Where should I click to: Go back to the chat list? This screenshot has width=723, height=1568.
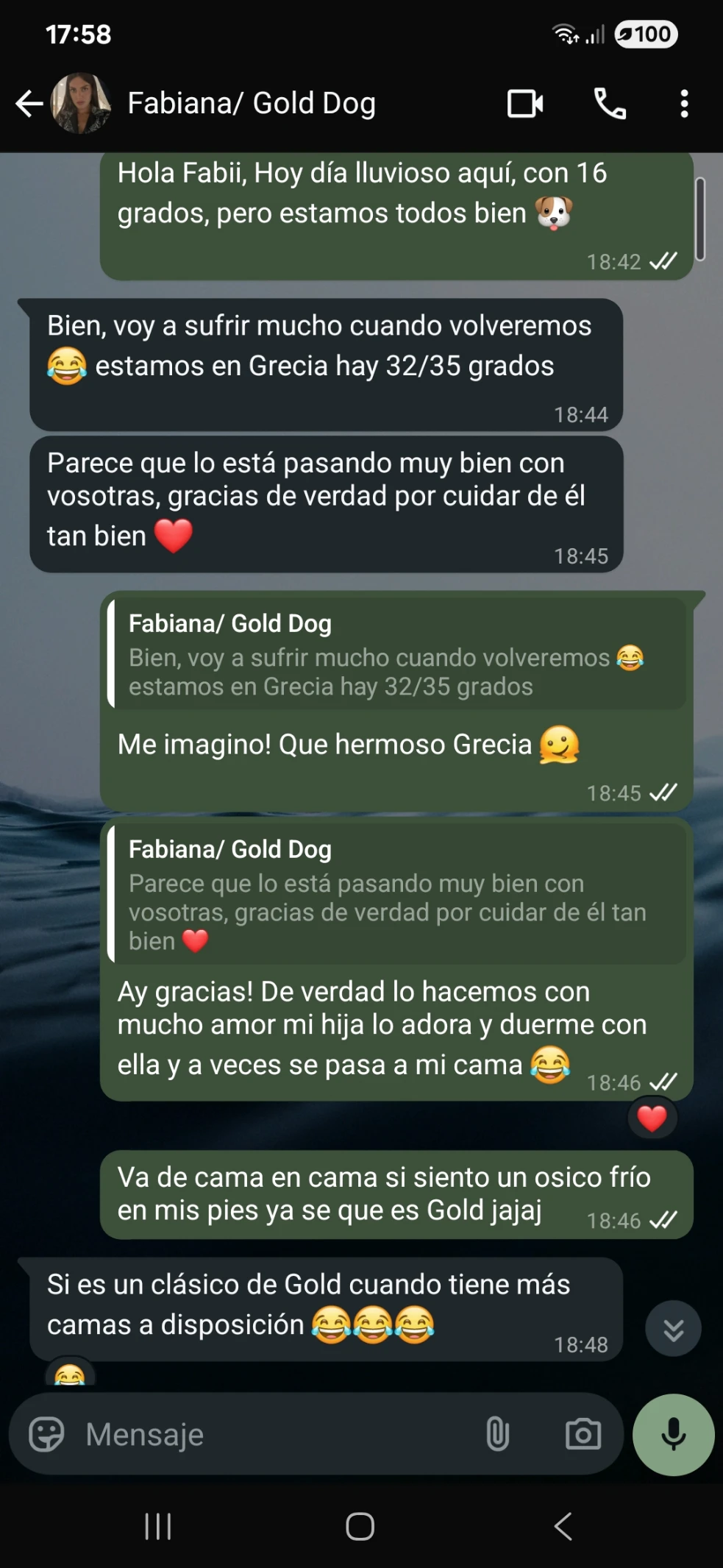pyautogui.click(x=29, y=104)
